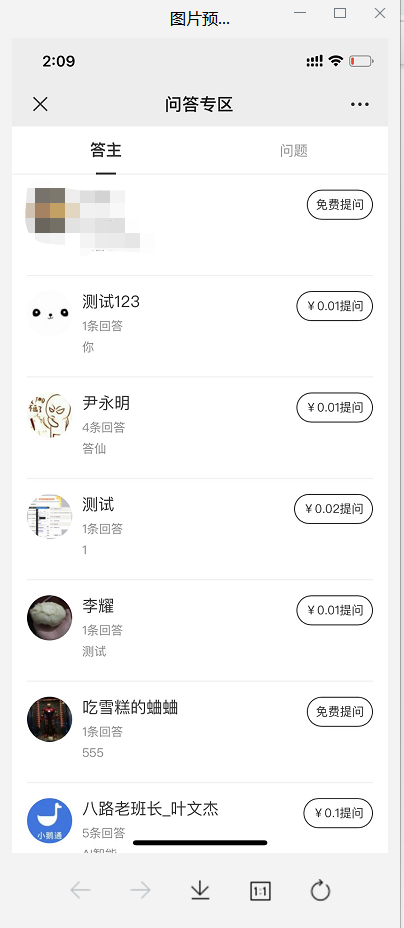Close the 问答专区 page
This screenshot has height=928, width=404.
pos(40,104)
